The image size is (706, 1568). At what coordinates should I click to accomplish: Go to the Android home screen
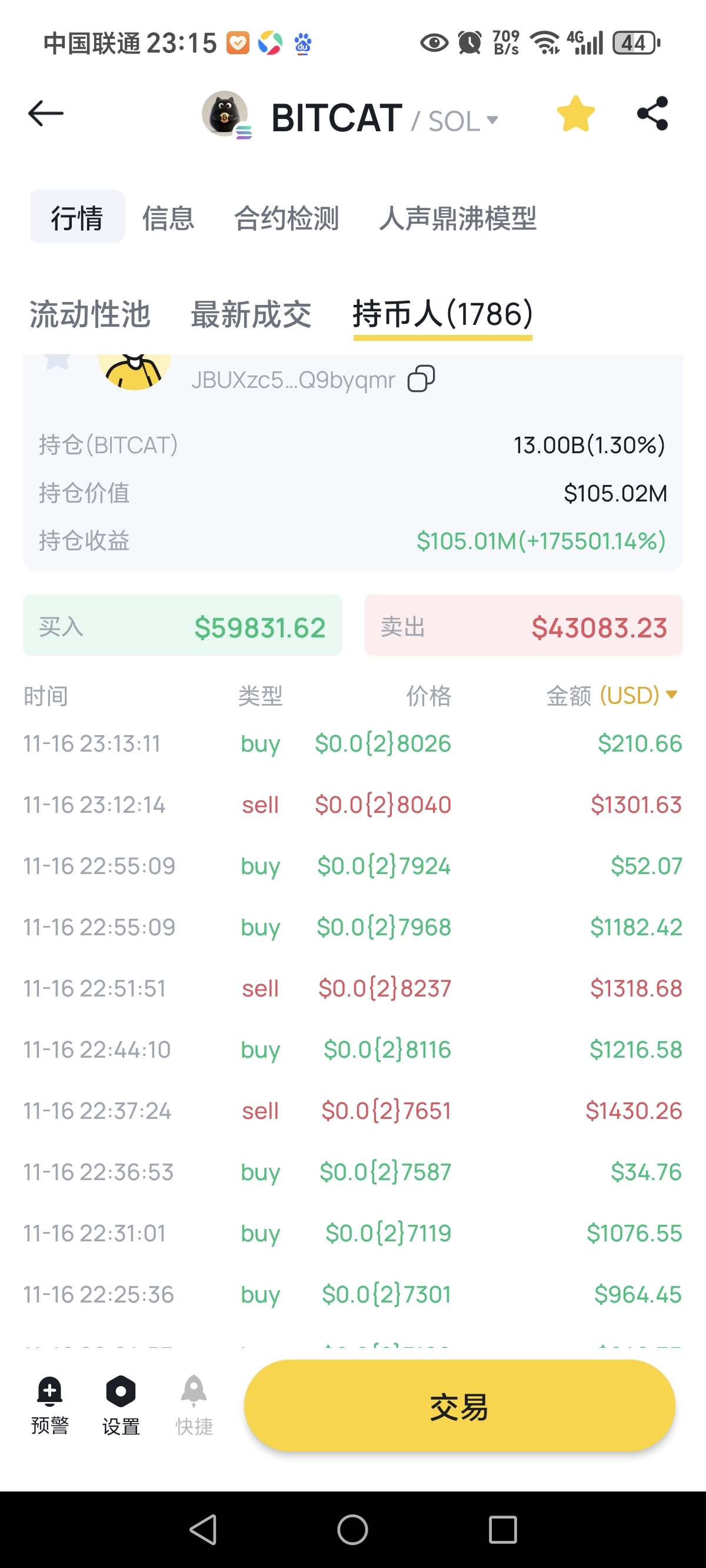pos(352,1529)
